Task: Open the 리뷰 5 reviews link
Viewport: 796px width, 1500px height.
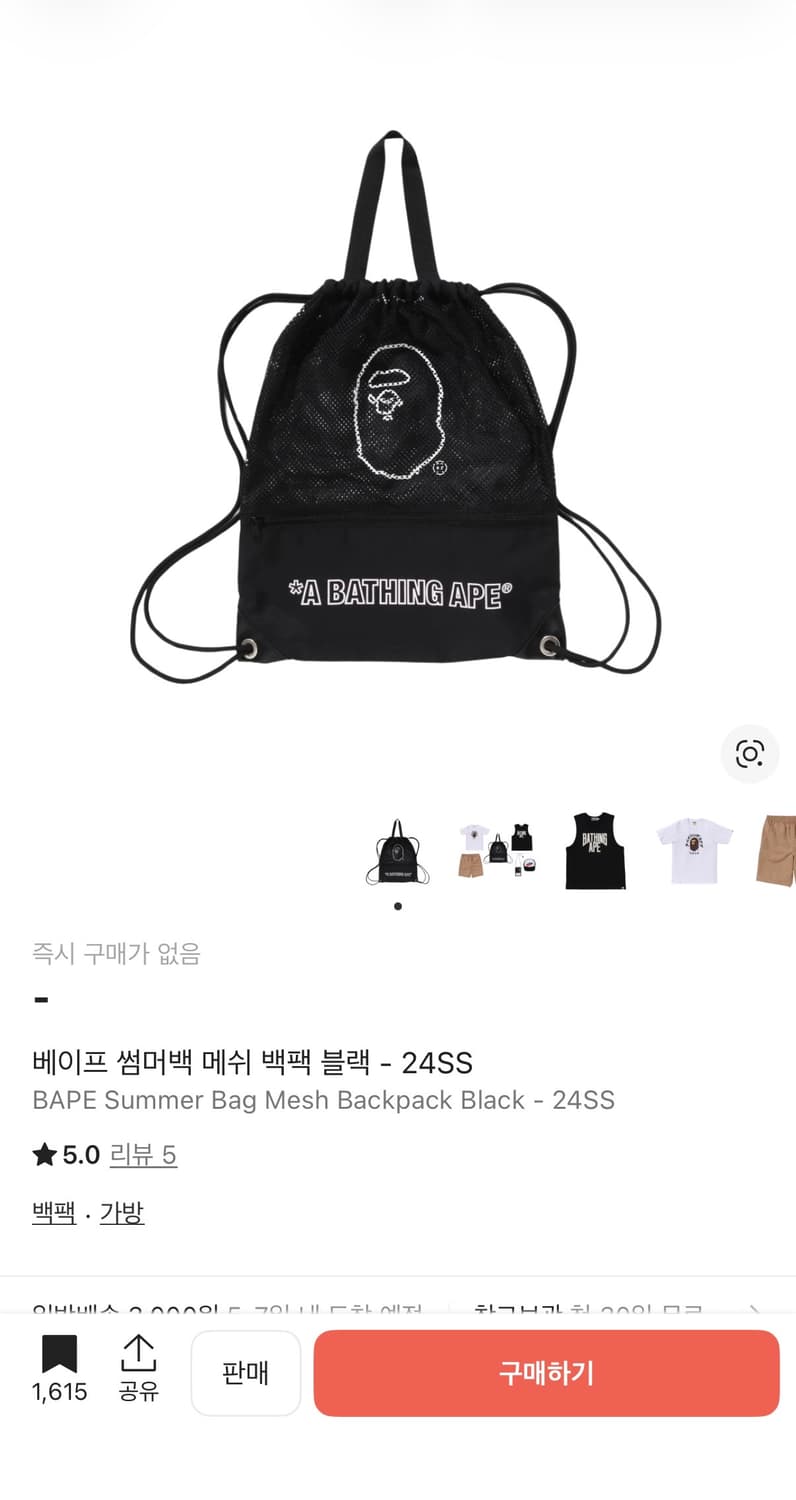Action: point(144,1155)
